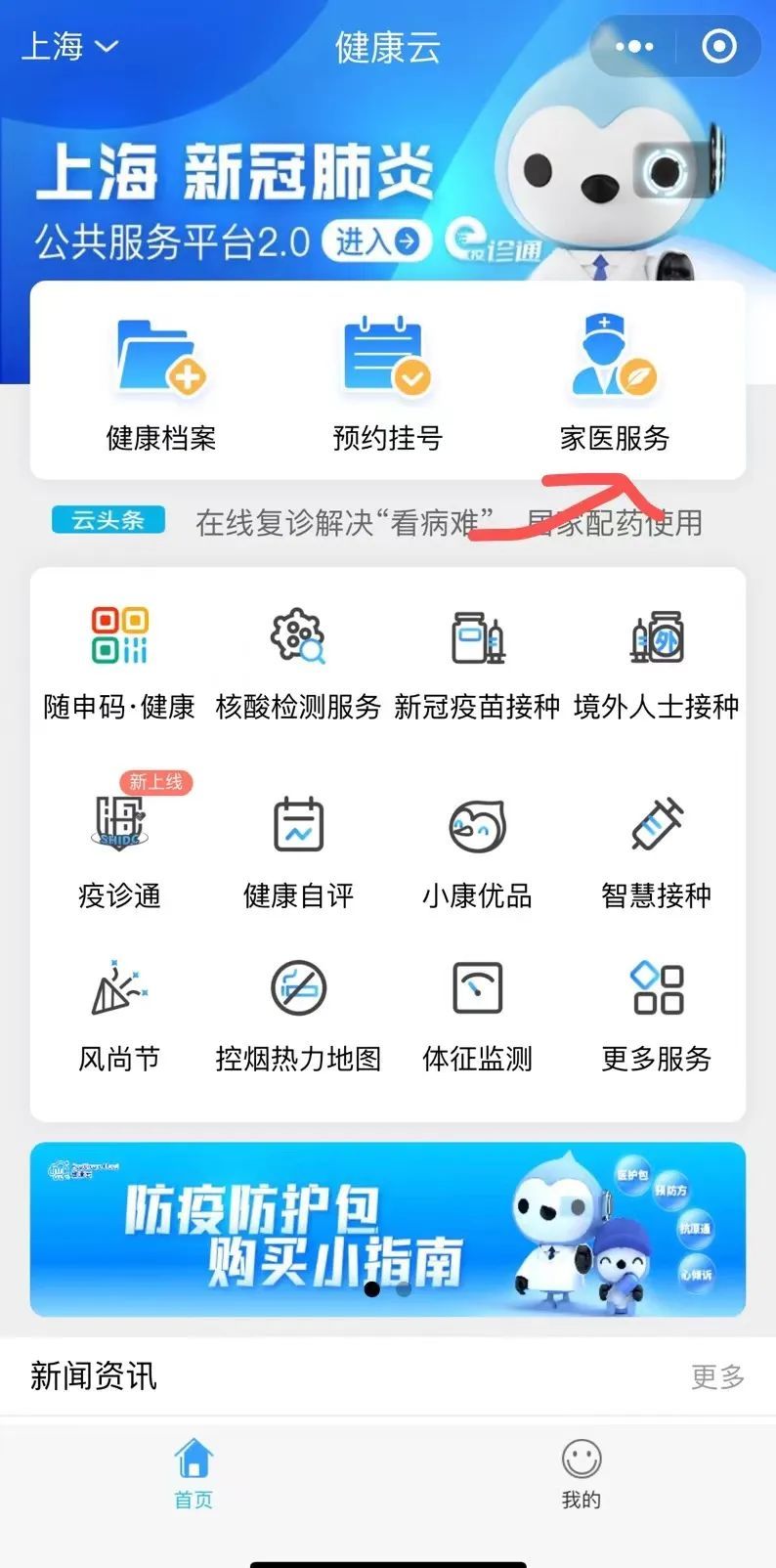
Task: Open 健康档案 health records
Action: (161, 383)
